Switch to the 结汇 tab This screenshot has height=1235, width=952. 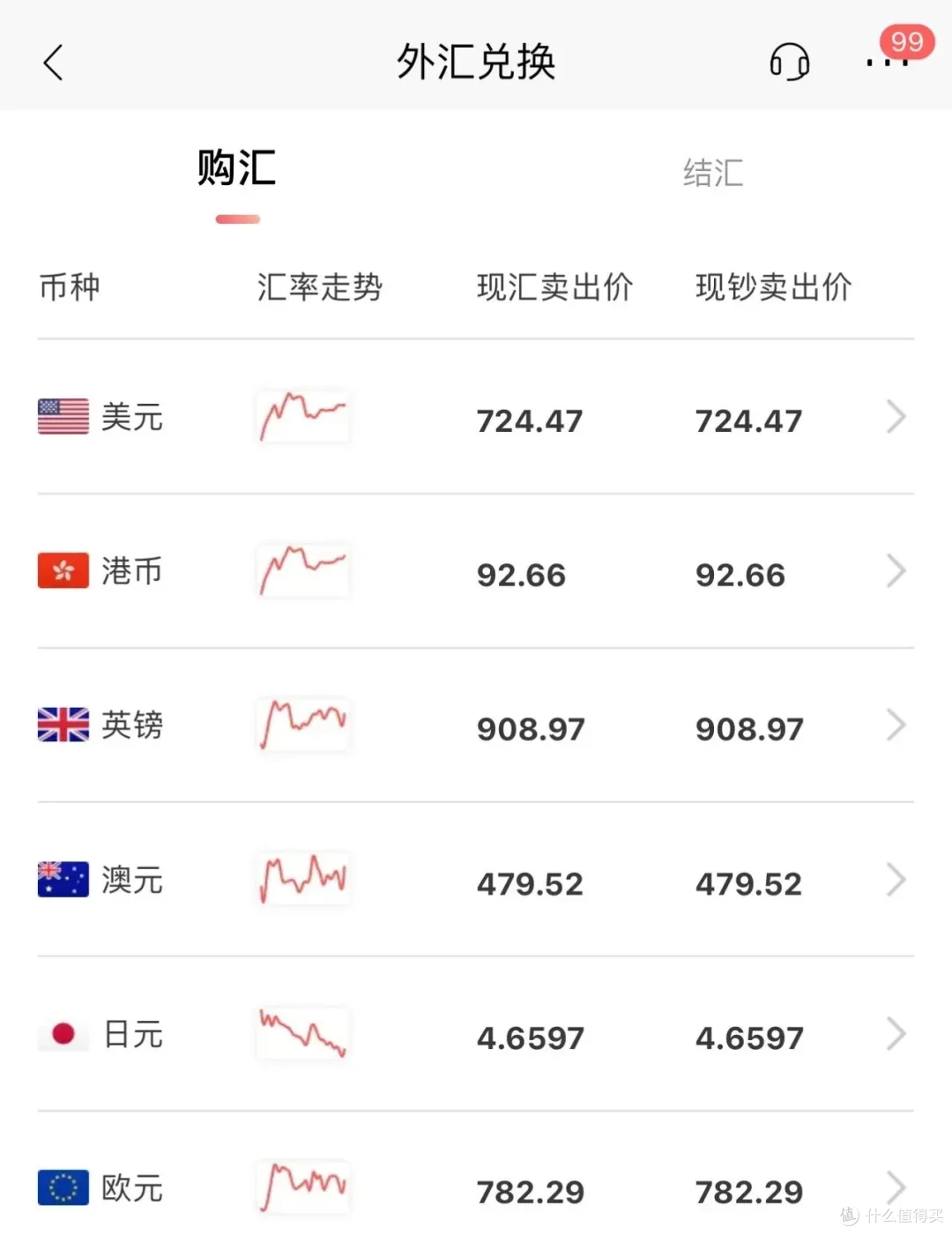pos(713,173)
